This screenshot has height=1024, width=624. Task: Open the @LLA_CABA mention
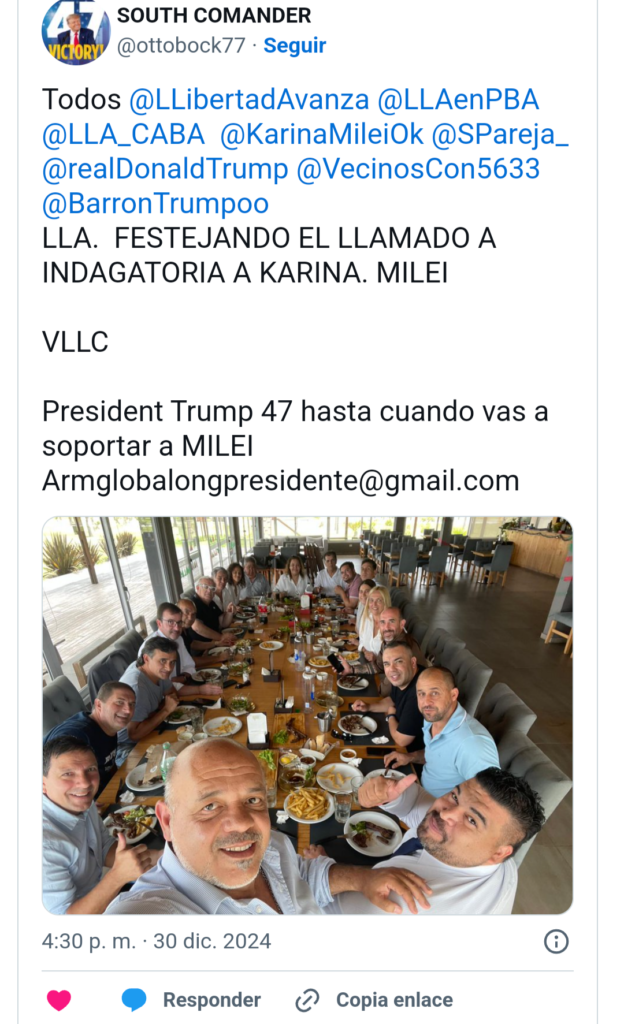(123, 134)
